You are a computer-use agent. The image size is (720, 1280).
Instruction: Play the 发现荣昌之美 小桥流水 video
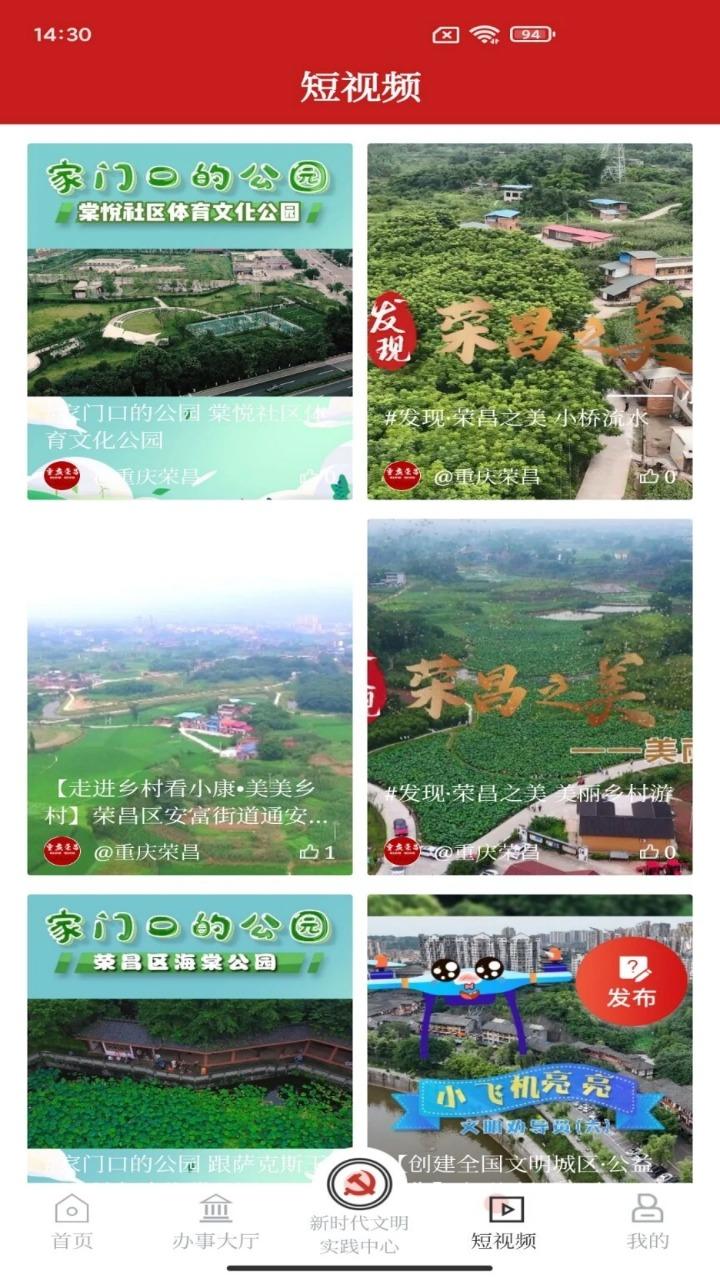[529, 300]
